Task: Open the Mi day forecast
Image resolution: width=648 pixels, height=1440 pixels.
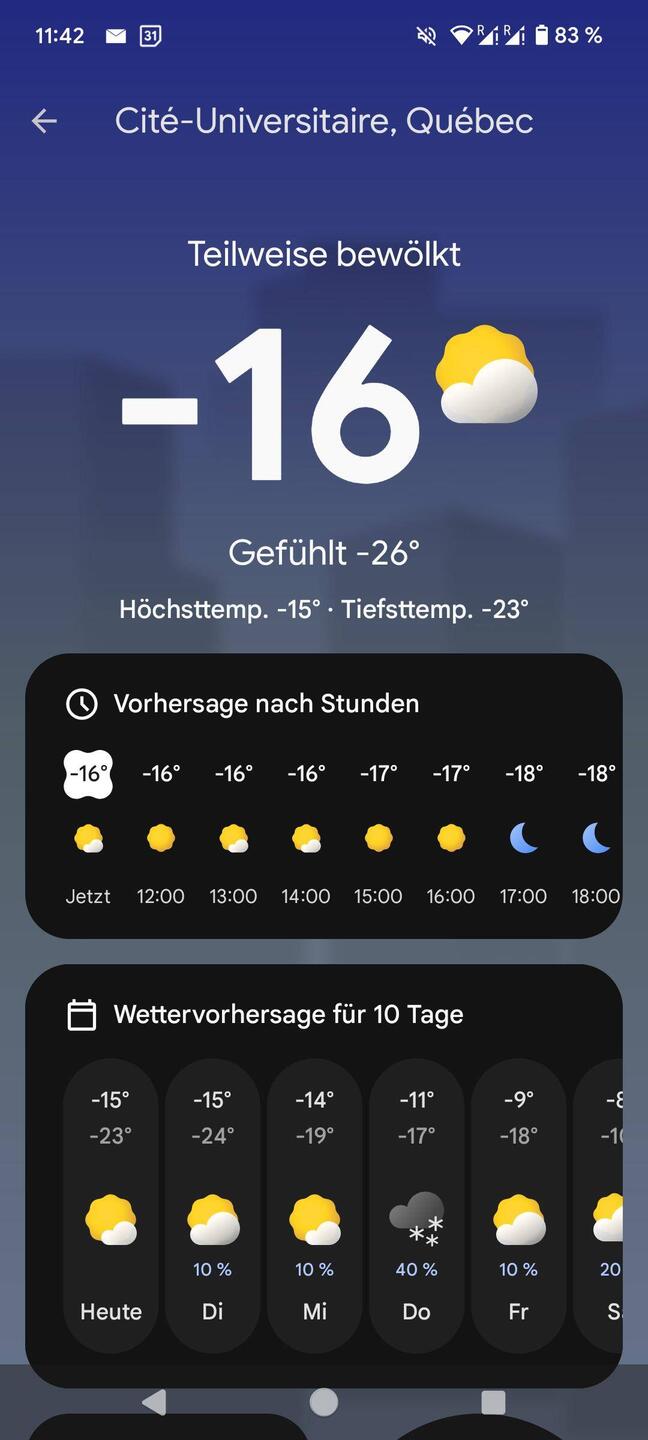Action: 315,1207
